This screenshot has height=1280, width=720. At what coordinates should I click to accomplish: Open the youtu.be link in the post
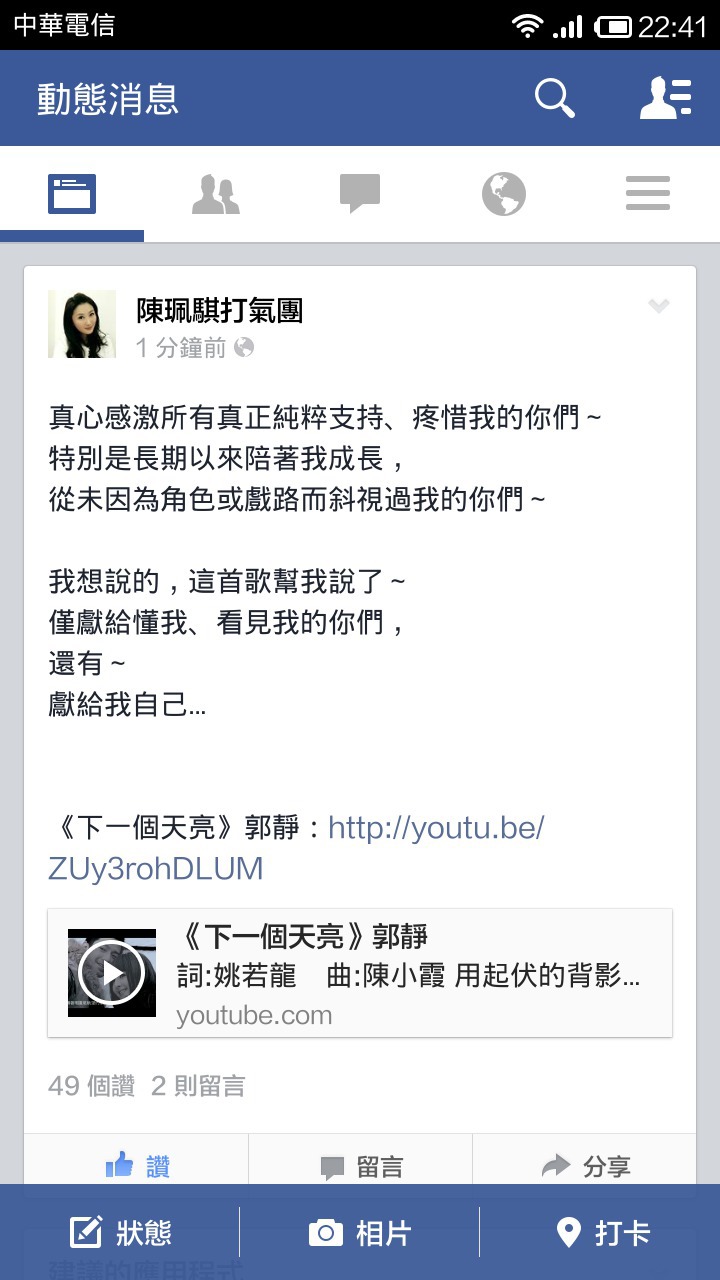296,848
